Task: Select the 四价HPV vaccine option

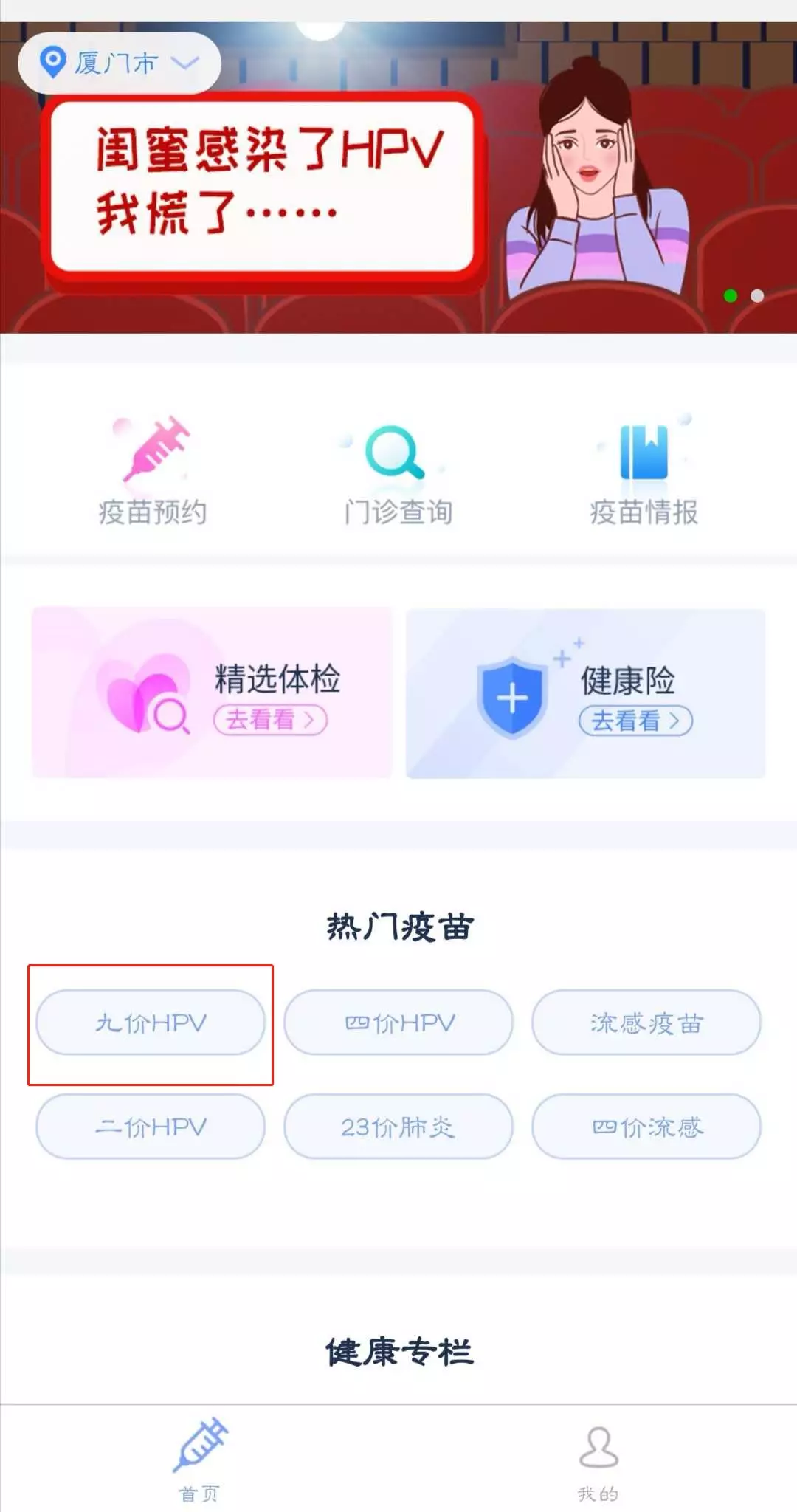Action: click(x=398, y=1023)
